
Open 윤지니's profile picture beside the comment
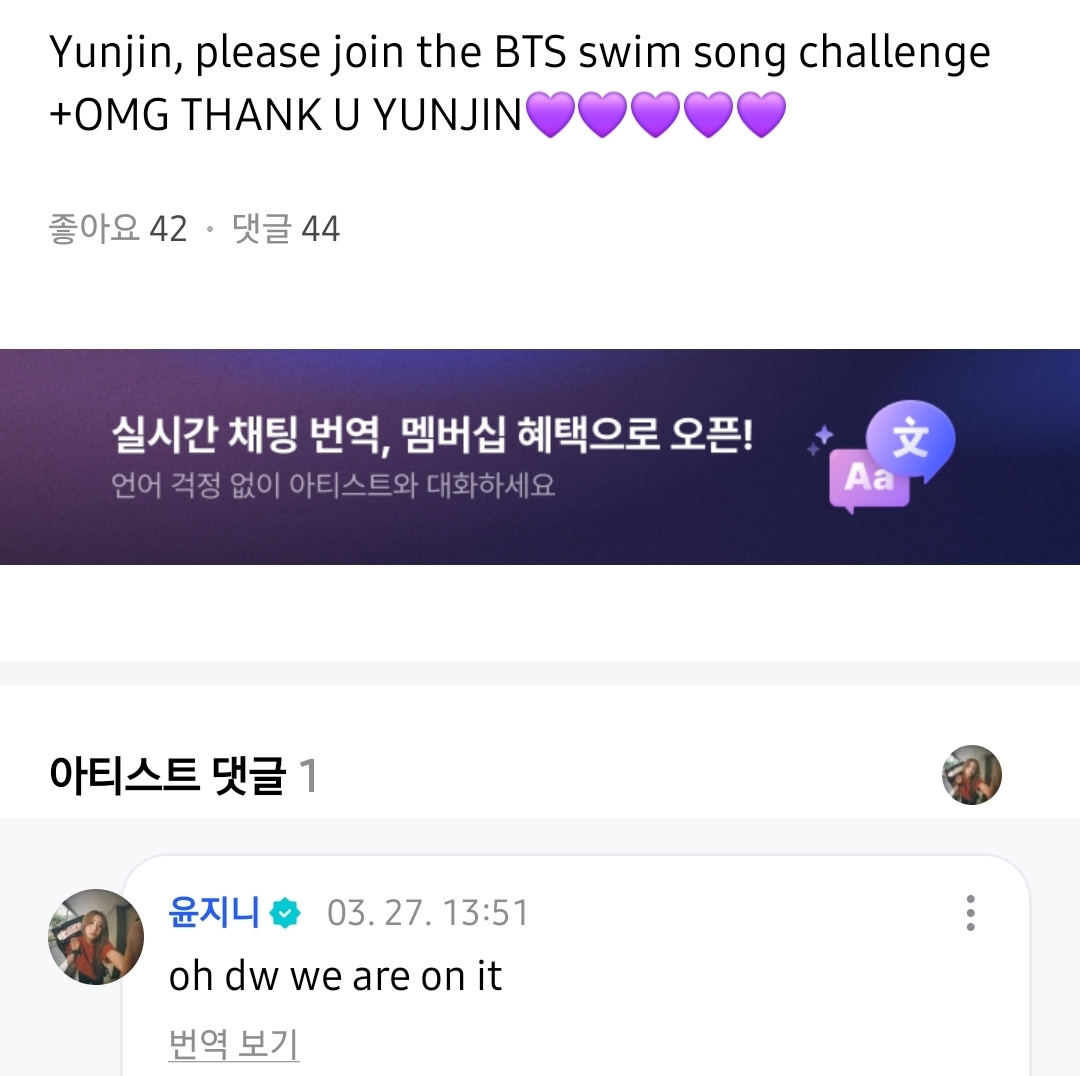[x=96, y=937]
